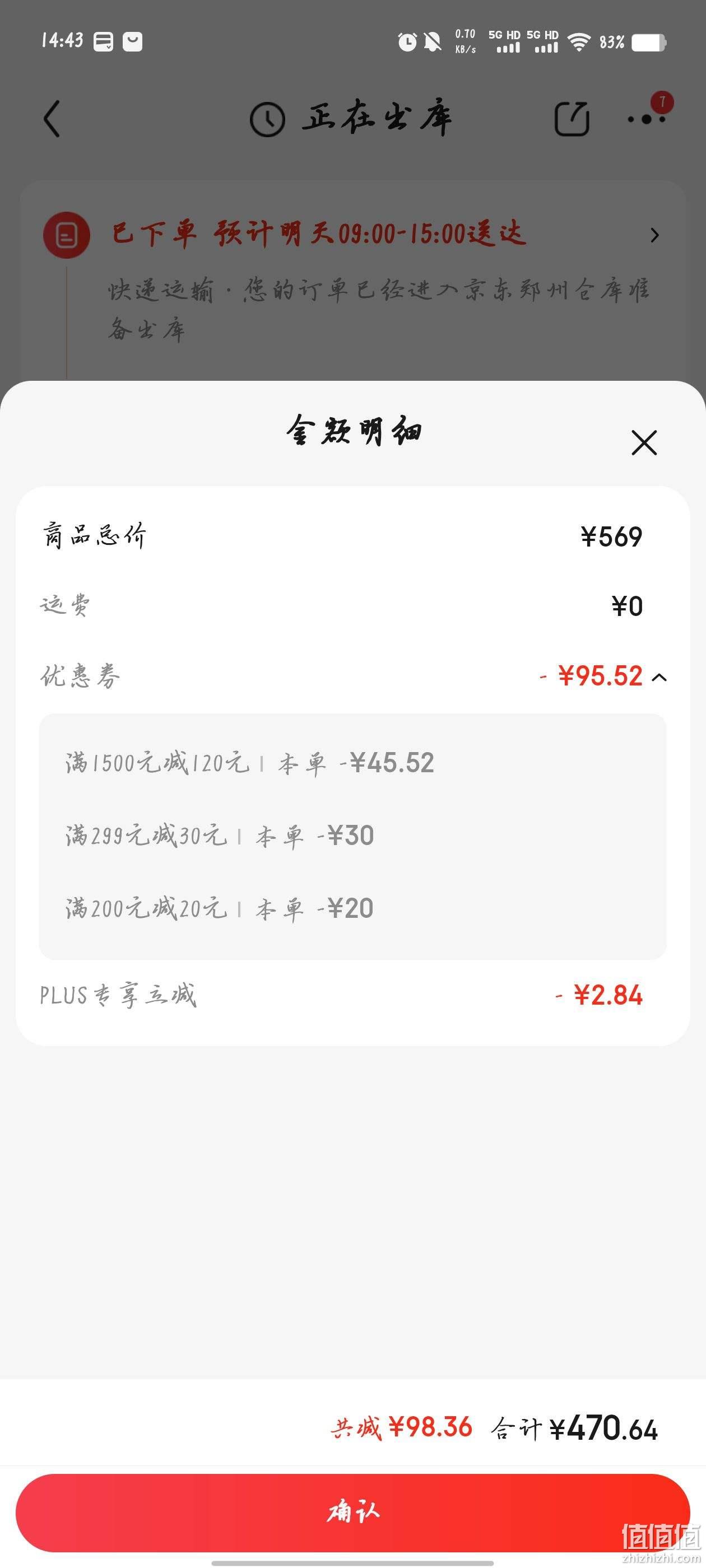Open the three-dot more menu
The image size is (706, 1568).
(x=646, y=118)
